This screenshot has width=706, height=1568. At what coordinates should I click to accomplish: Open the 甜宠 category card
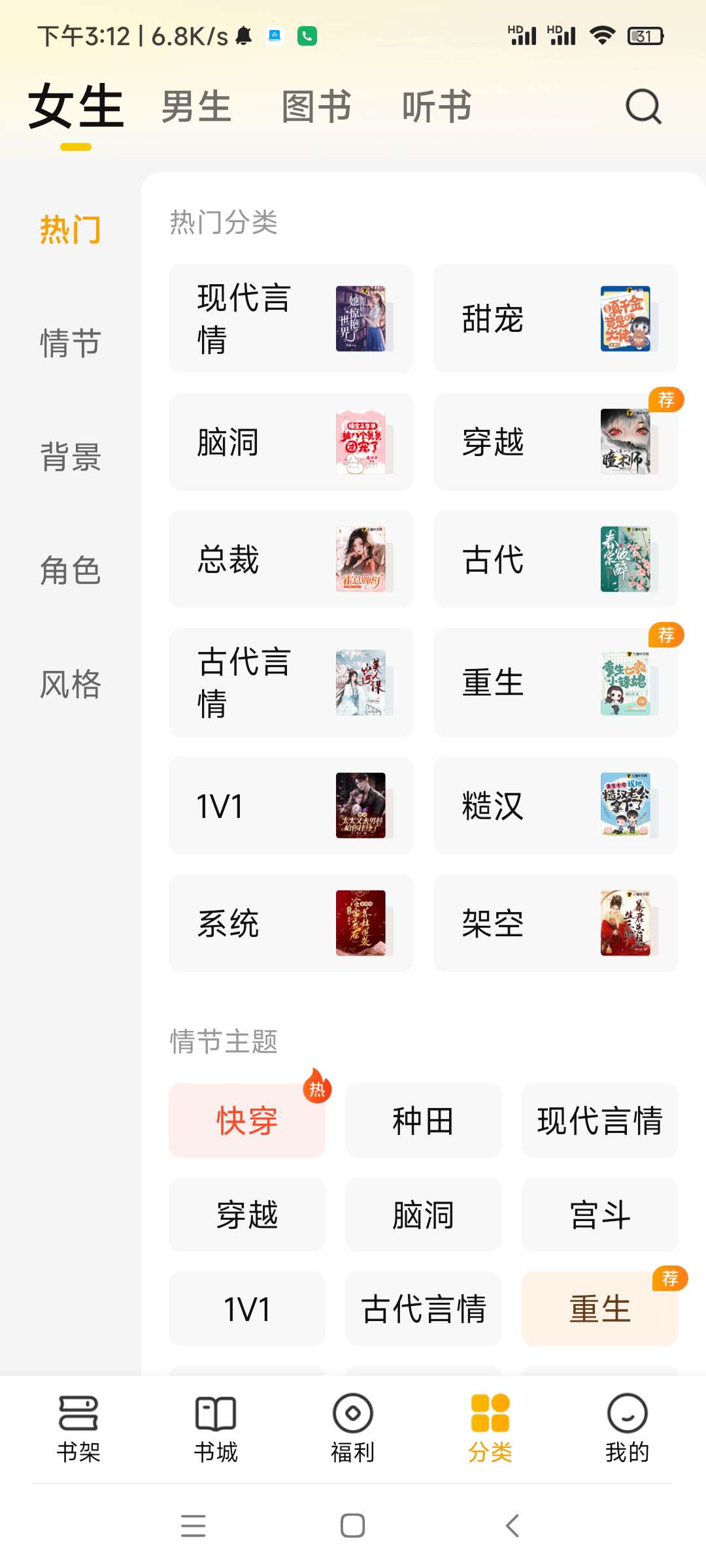[556, 319]
